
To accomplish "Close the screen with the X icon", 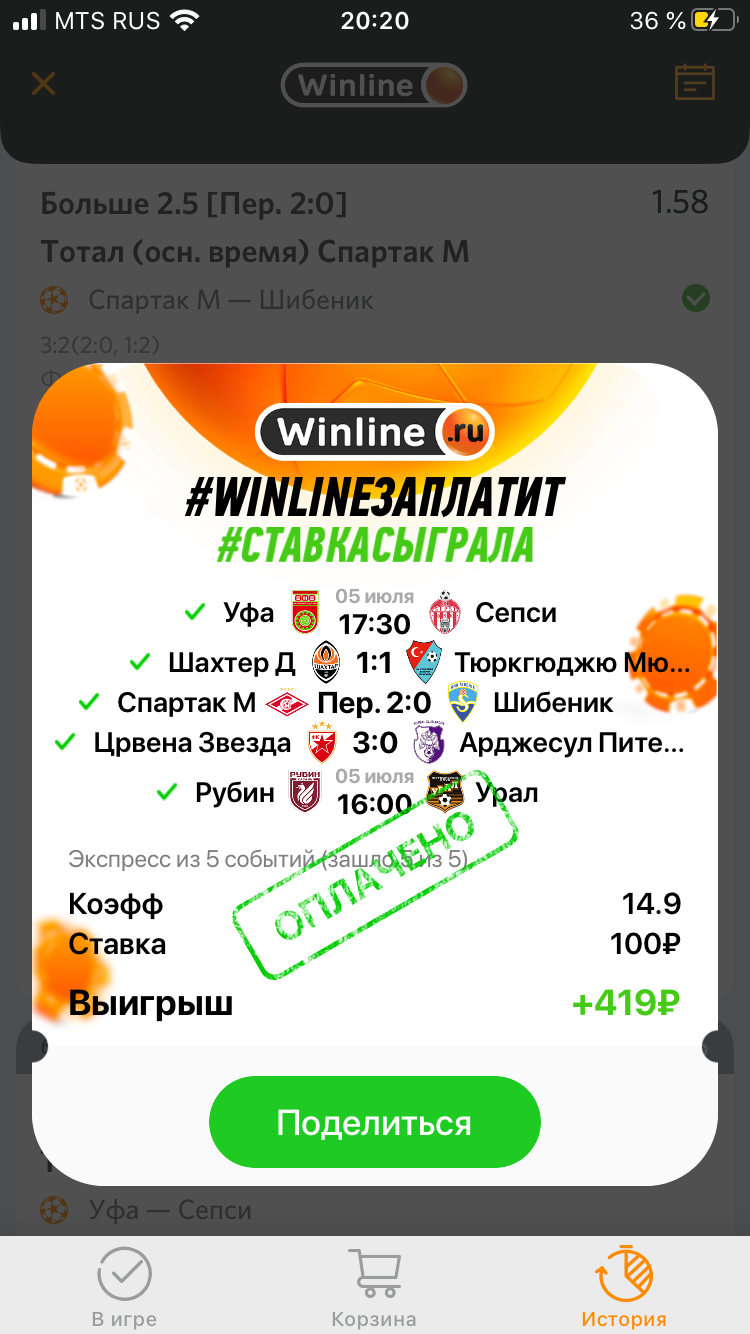I will pos(43,83).
